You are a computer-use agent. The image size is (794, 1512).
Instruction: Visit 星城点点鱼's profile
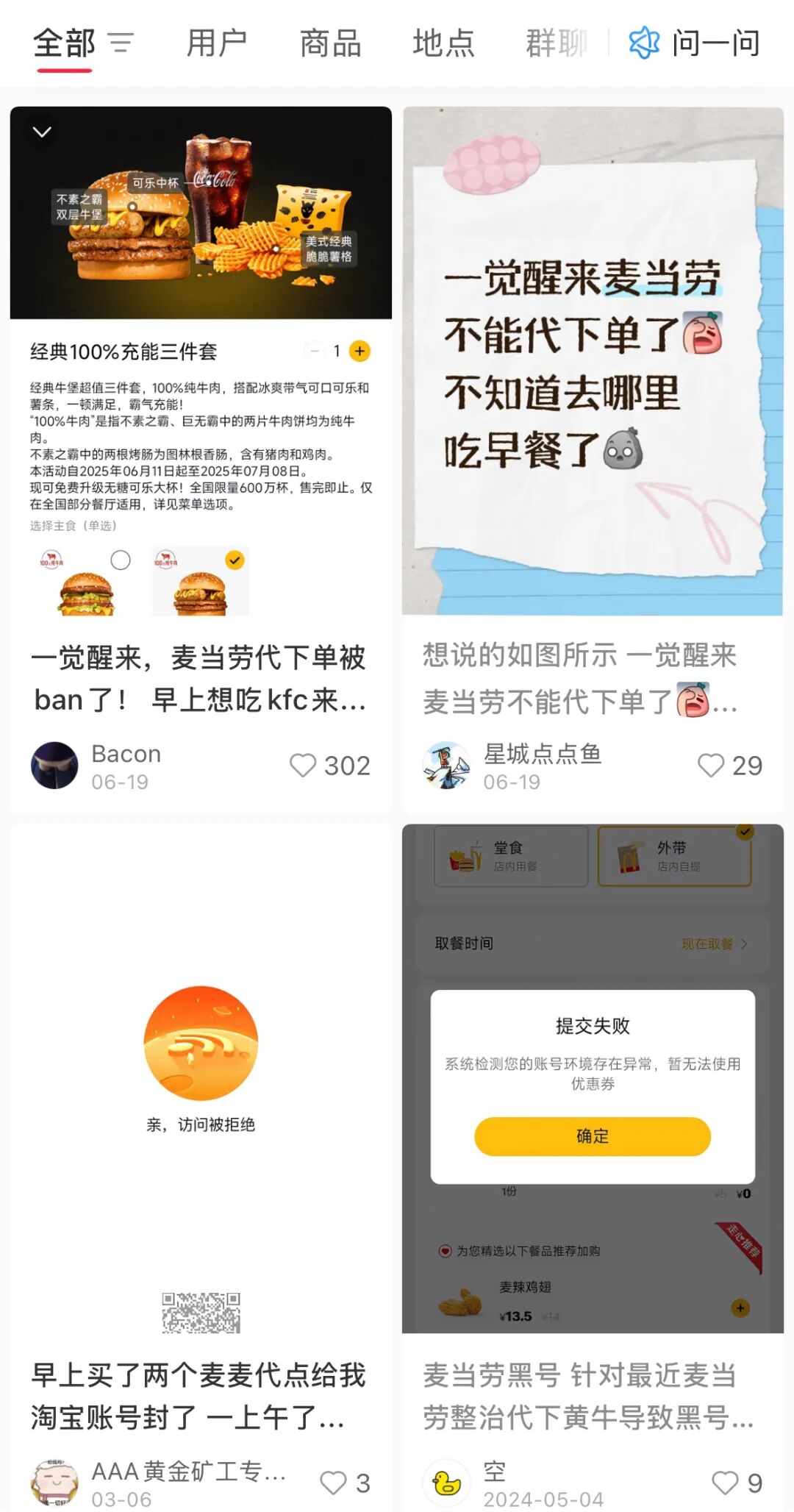[x=446, y=766]
